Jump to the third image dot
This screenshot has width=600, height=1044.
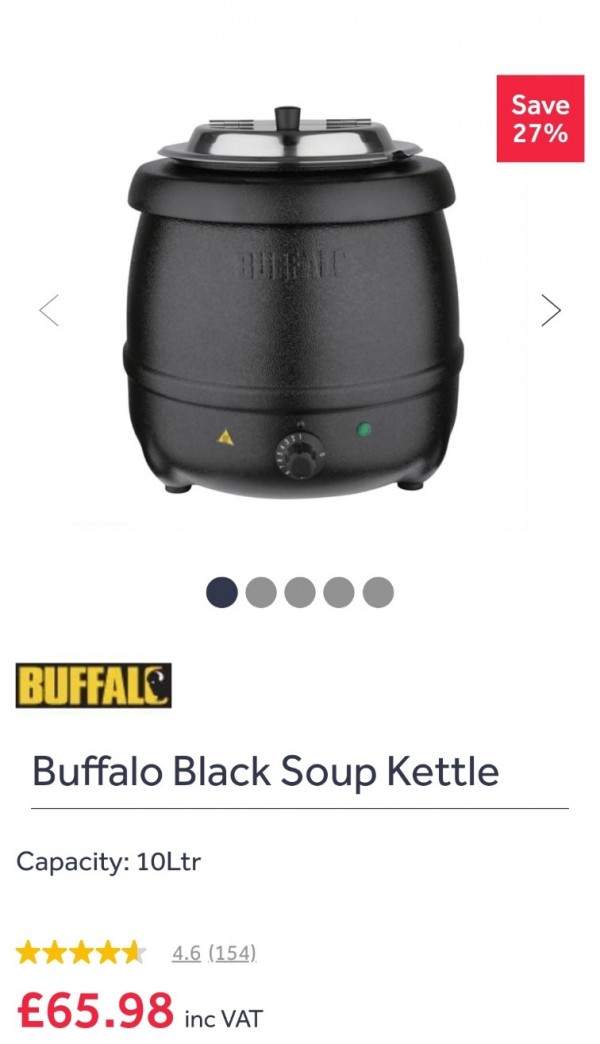click(x=299, y=592)
